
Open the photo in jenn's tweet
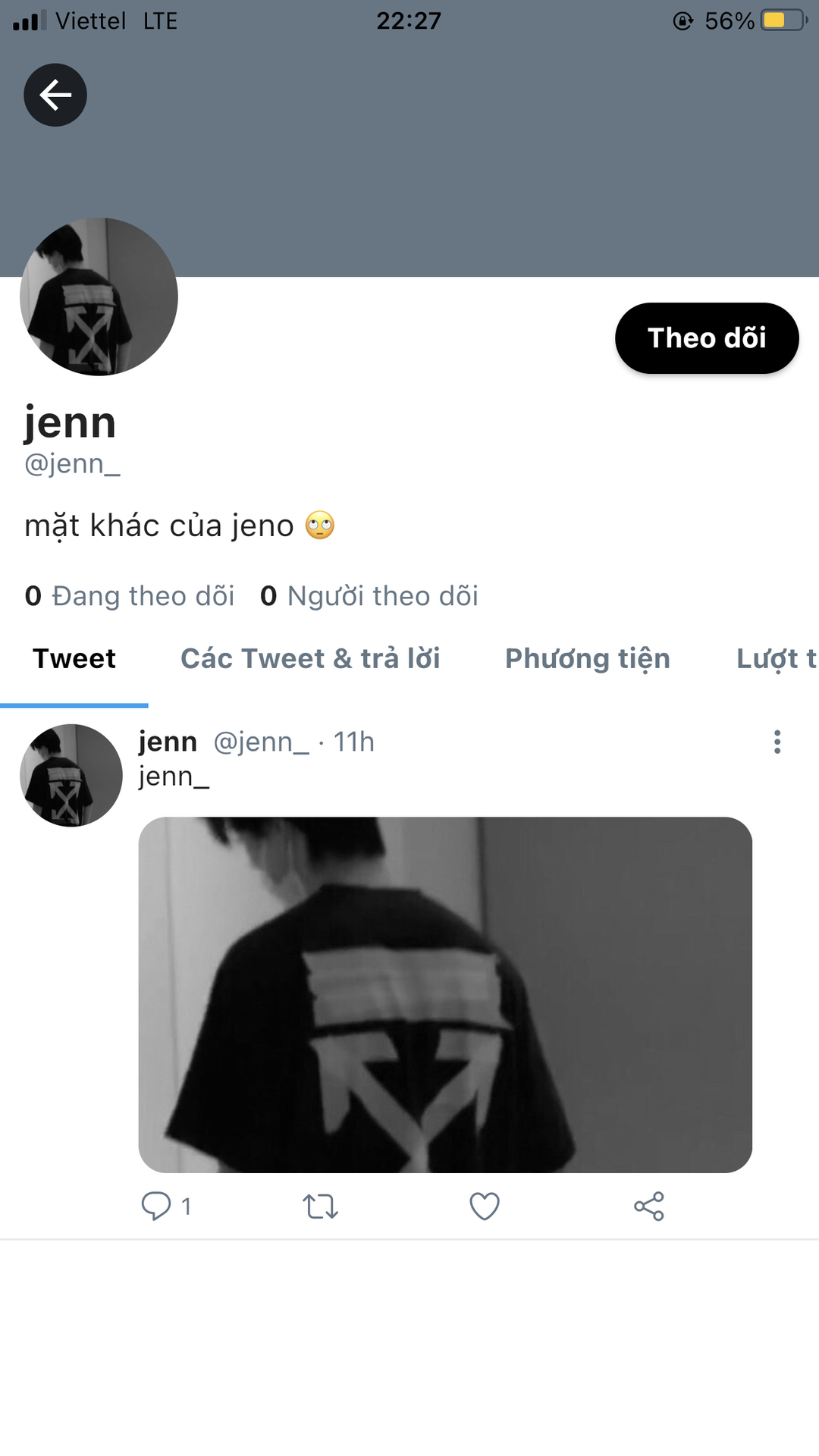(x=445, y=994)
